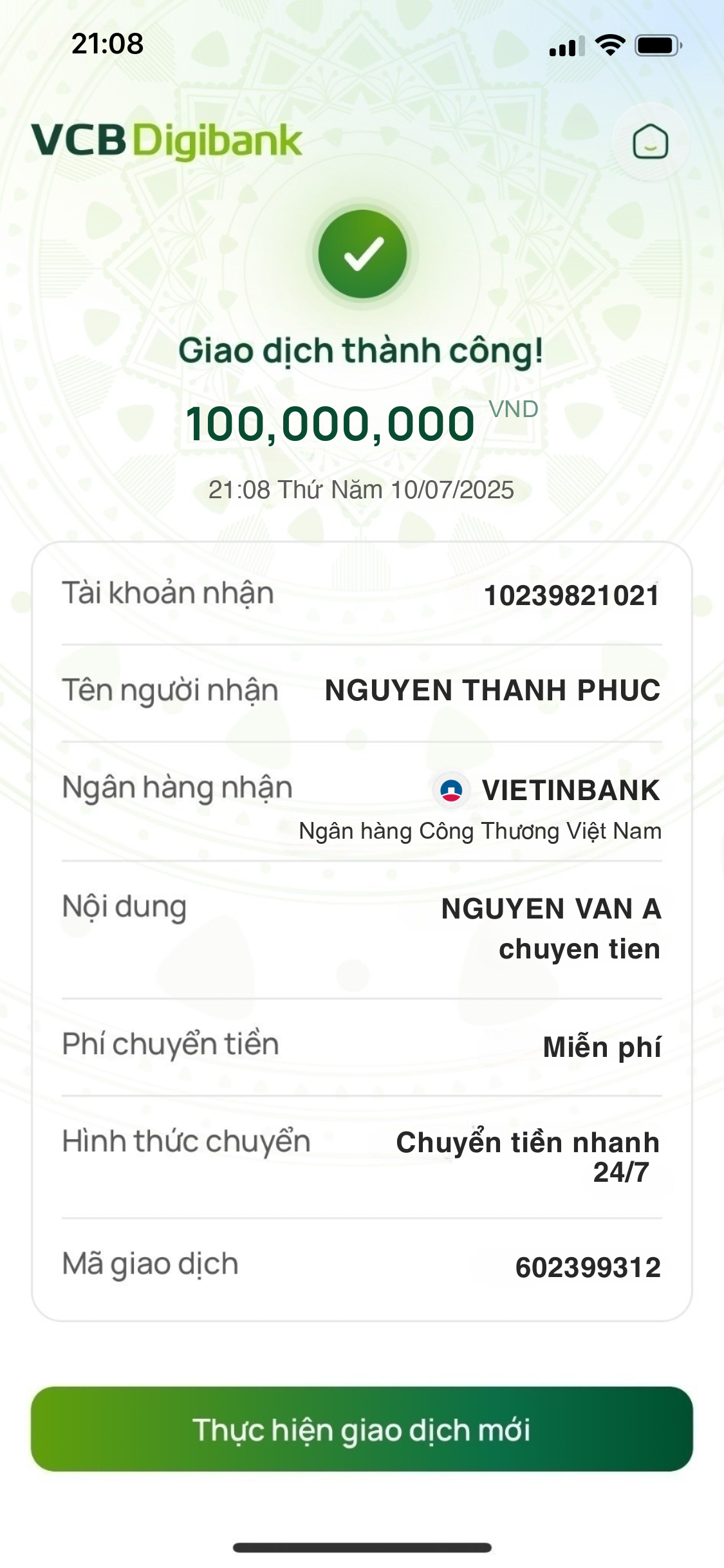Click the VCB Digibank logo
Viewport: 724px width, 1568px height.
pos(167,140)
